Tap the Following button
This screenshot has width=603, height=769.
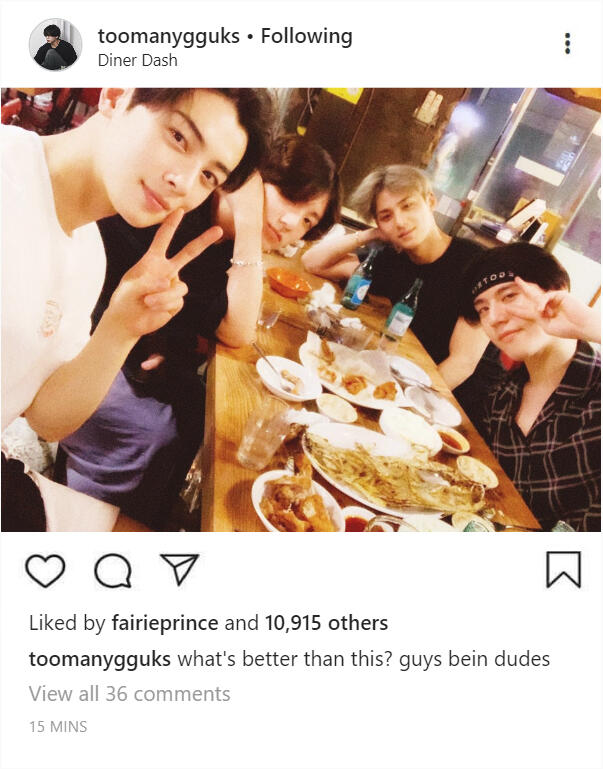point(306,36)
